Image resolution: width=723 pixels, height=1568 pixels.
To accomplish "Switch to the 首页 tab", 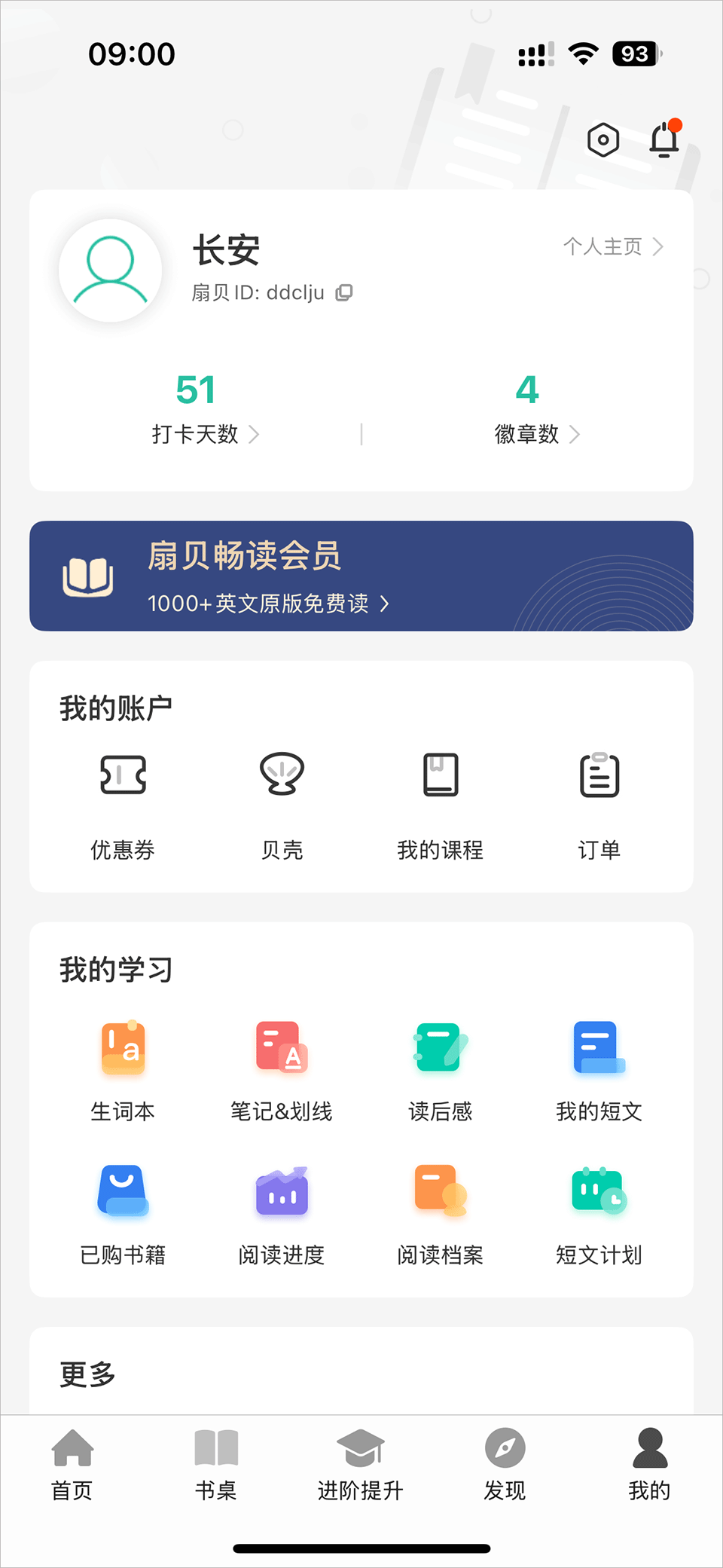I will pos(72,1463).
